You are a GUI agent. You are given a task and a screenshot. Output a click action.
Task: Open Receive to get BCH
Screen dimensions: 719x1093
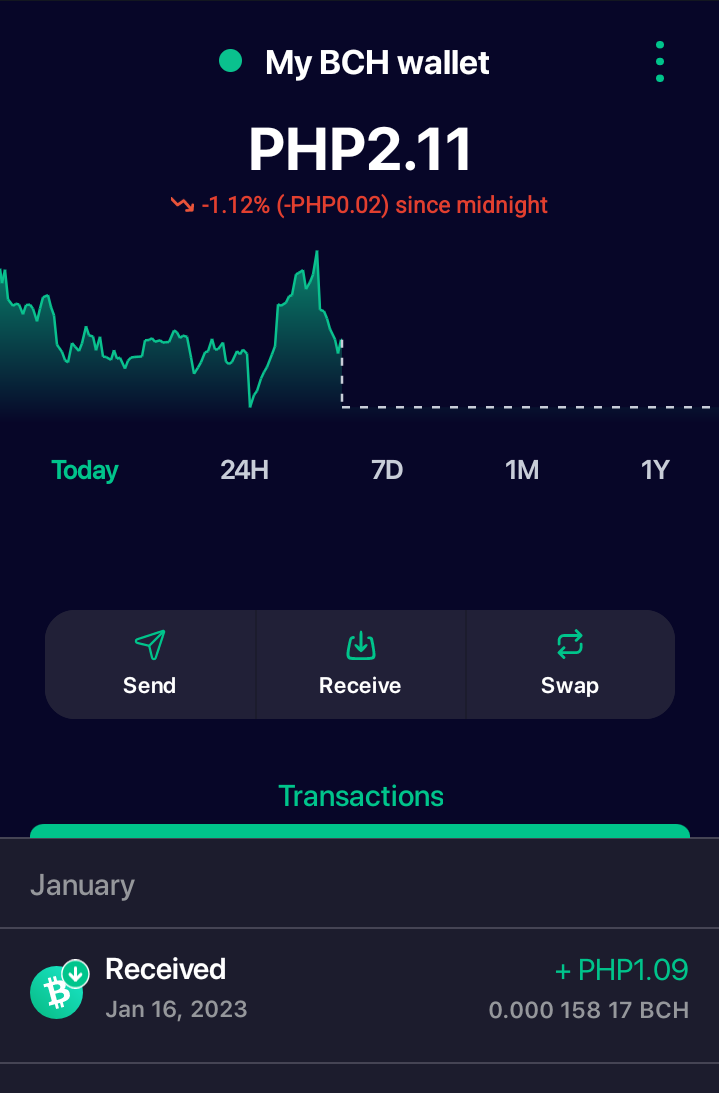361,664
